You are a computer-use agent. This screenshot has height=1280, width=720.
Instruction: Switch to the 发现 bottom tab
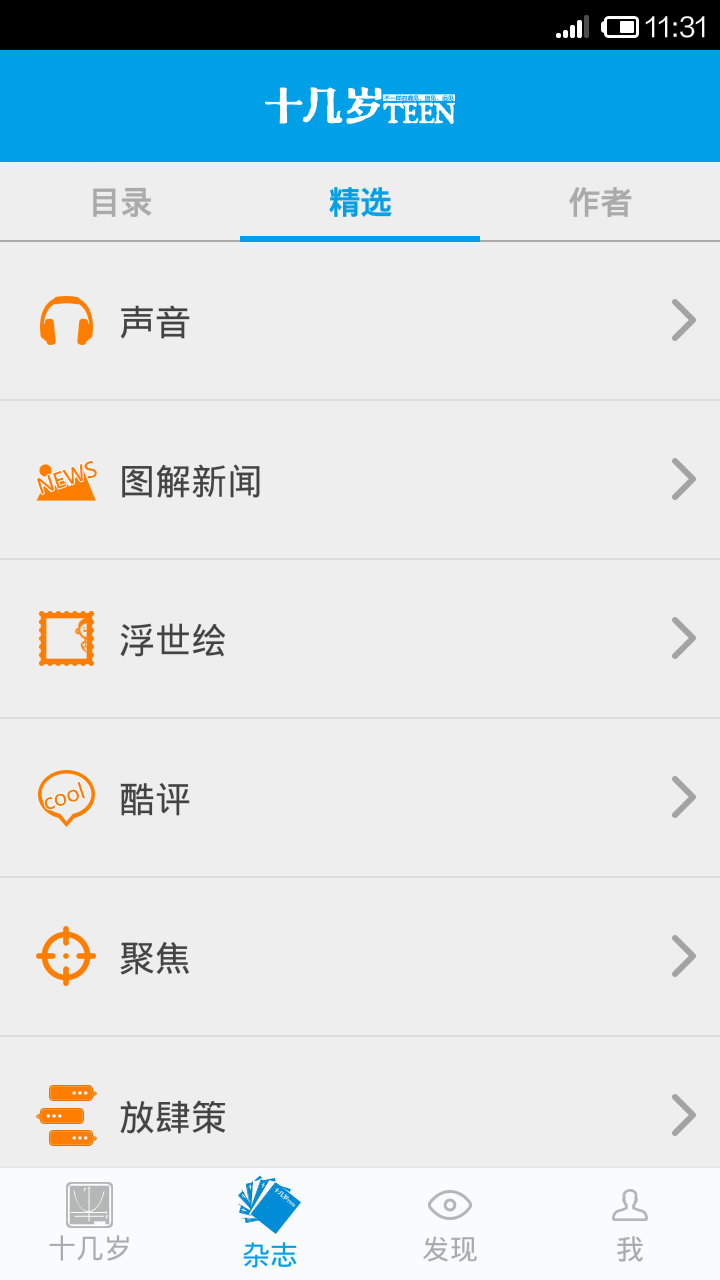tap(450, 1224)
